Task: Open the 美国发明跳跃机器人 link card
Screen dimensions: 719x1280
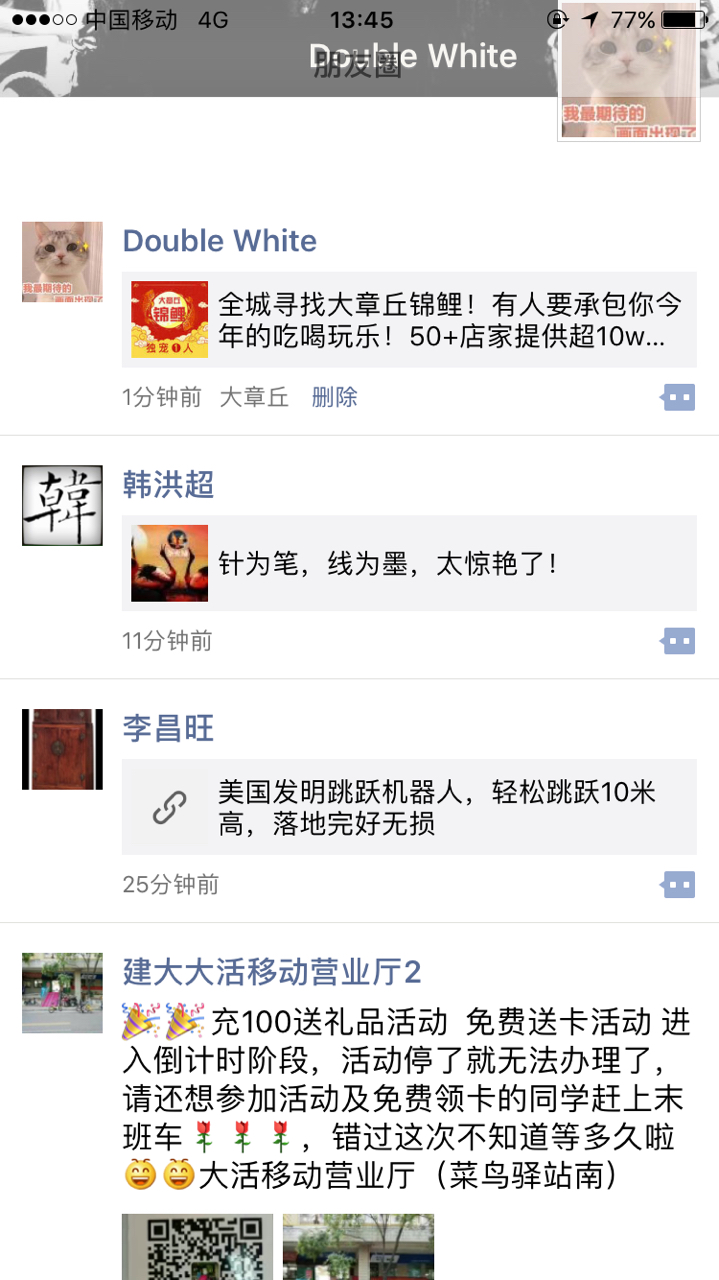Action: (409, 807)
